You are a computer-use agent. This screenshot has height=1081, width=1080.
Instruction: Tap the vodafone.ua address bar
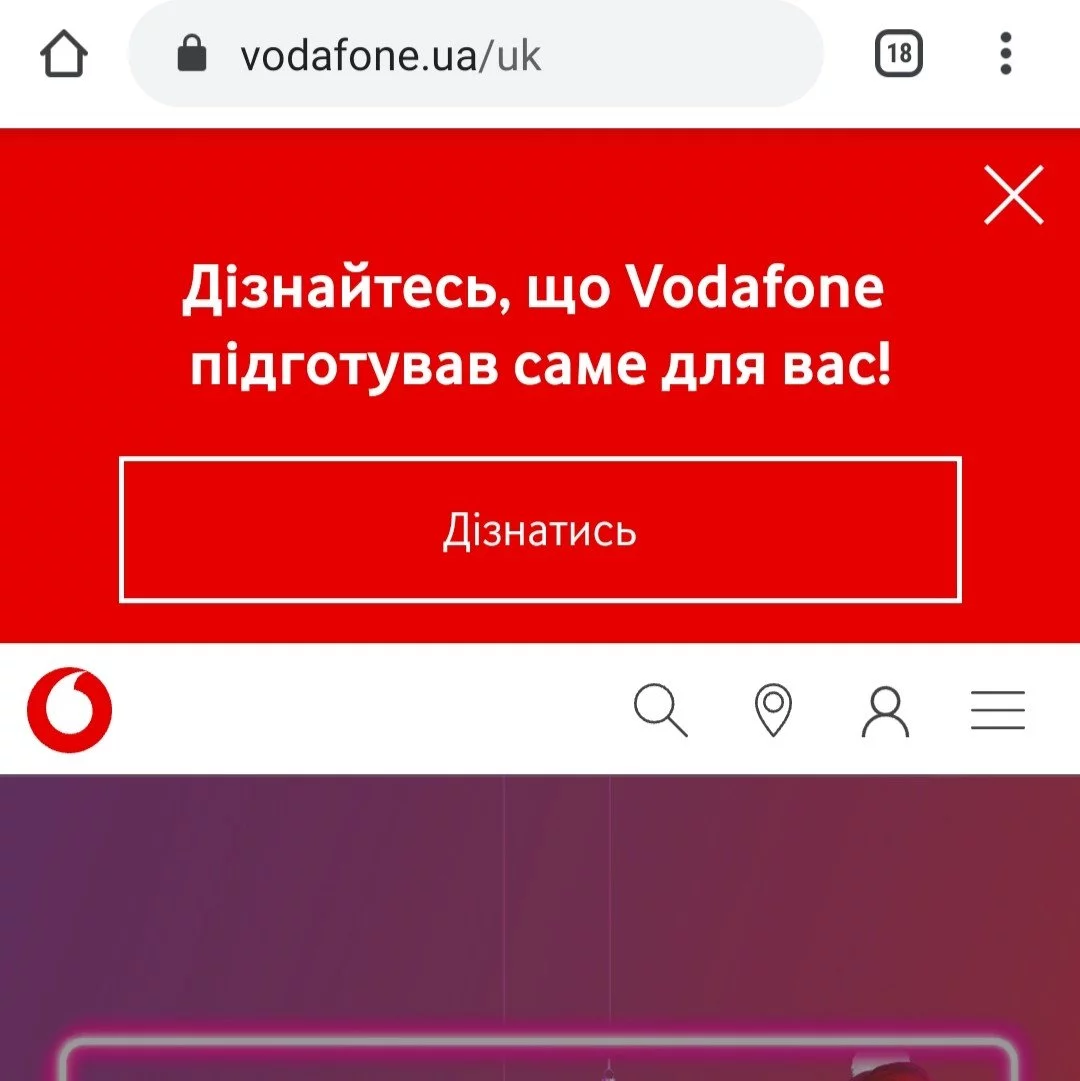475,55
